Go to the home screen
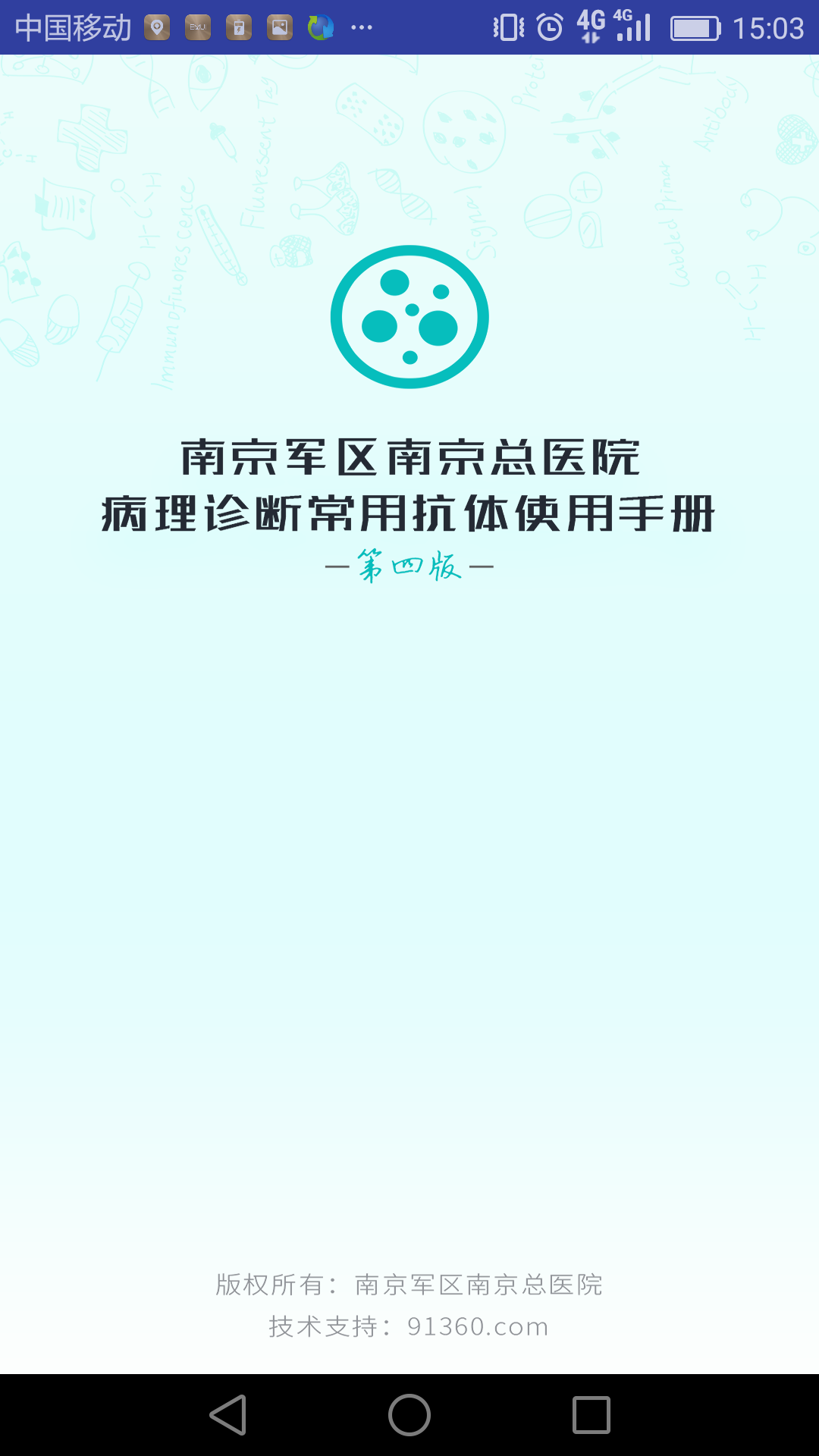819x1456 pixels. point(409,1415)
